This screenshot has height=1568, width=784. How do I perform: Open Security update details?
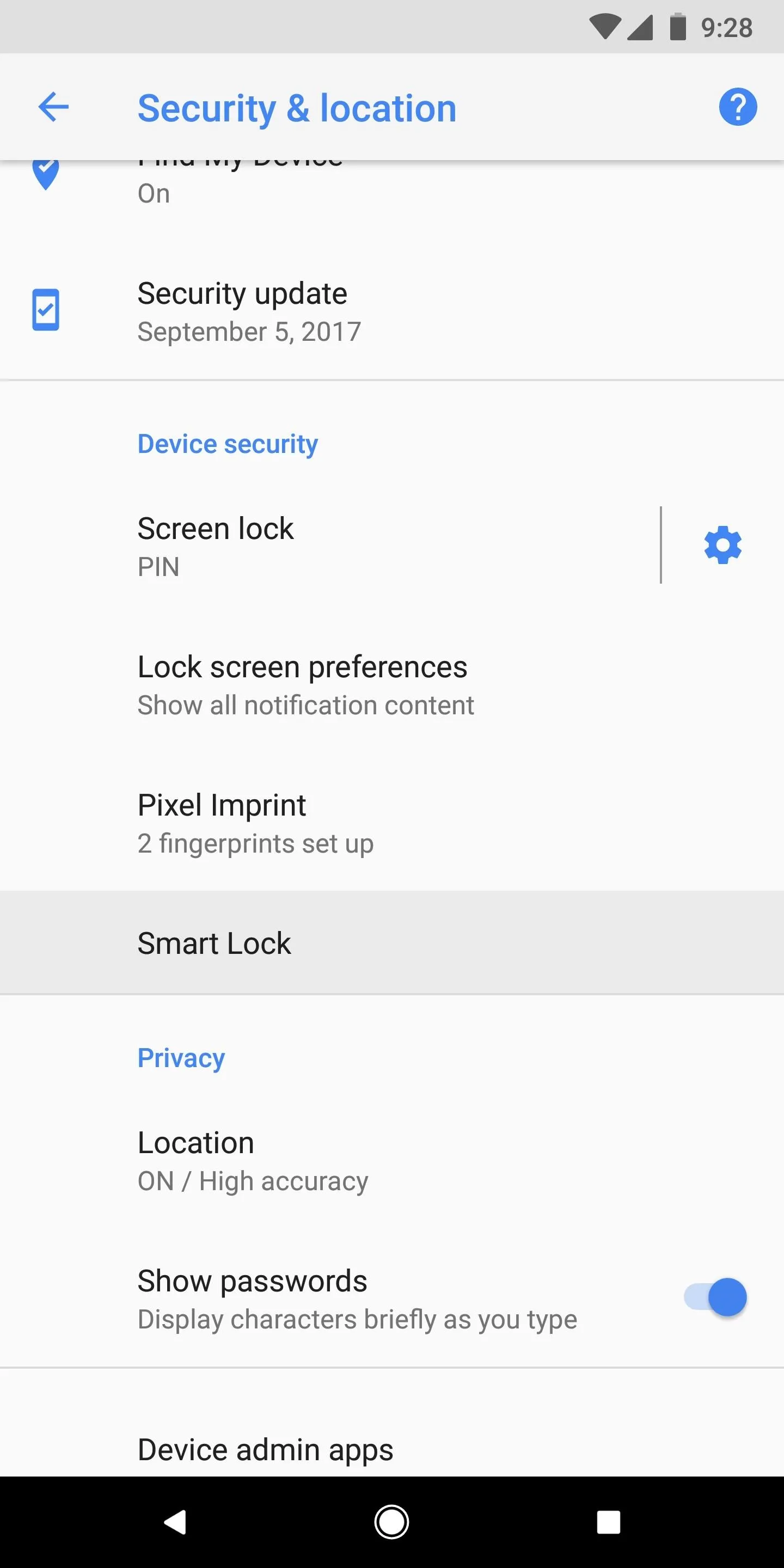pos(392,311)
